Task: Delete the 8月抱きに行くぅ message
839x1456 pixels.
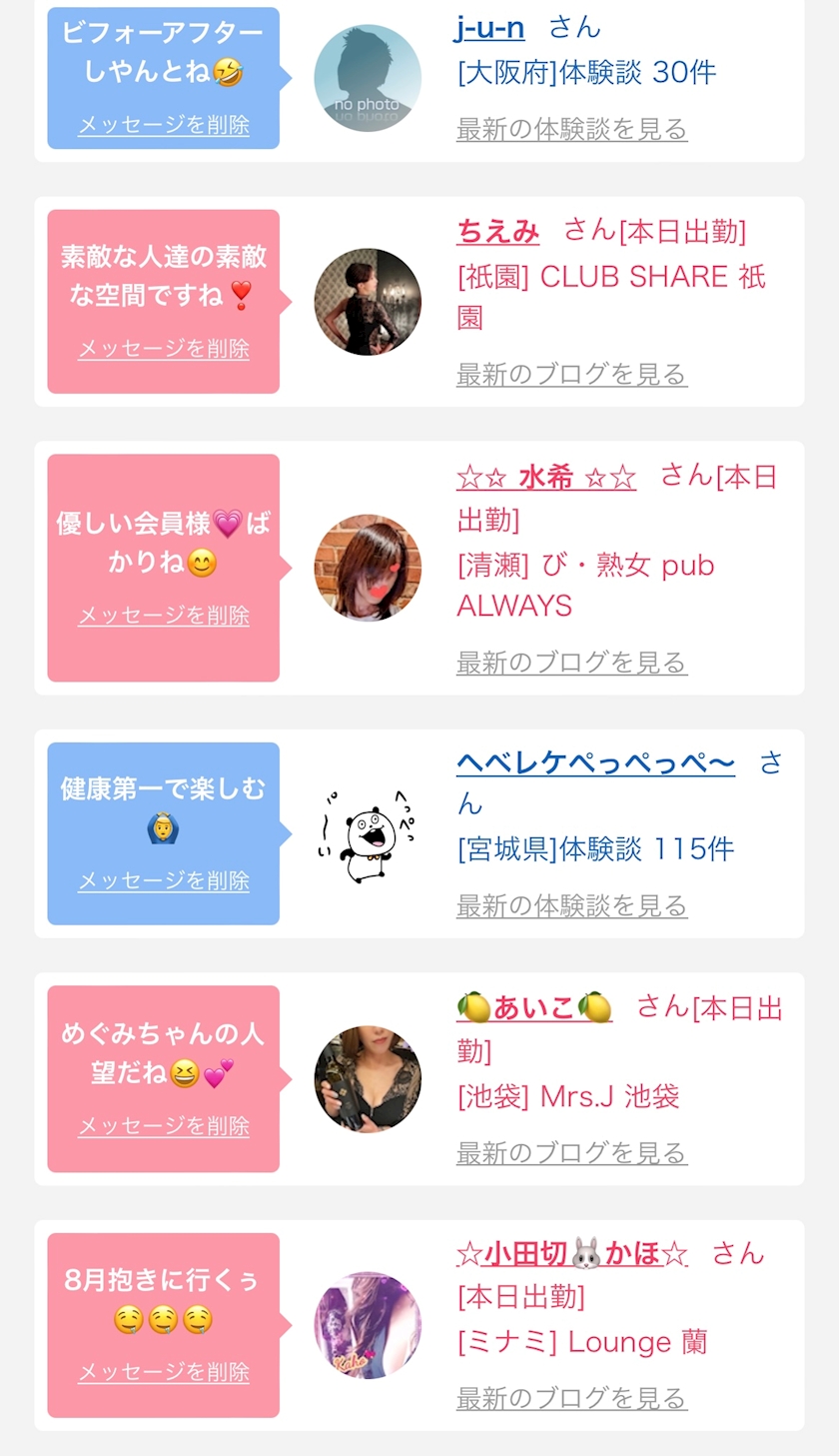Action: coord(164,1372)
